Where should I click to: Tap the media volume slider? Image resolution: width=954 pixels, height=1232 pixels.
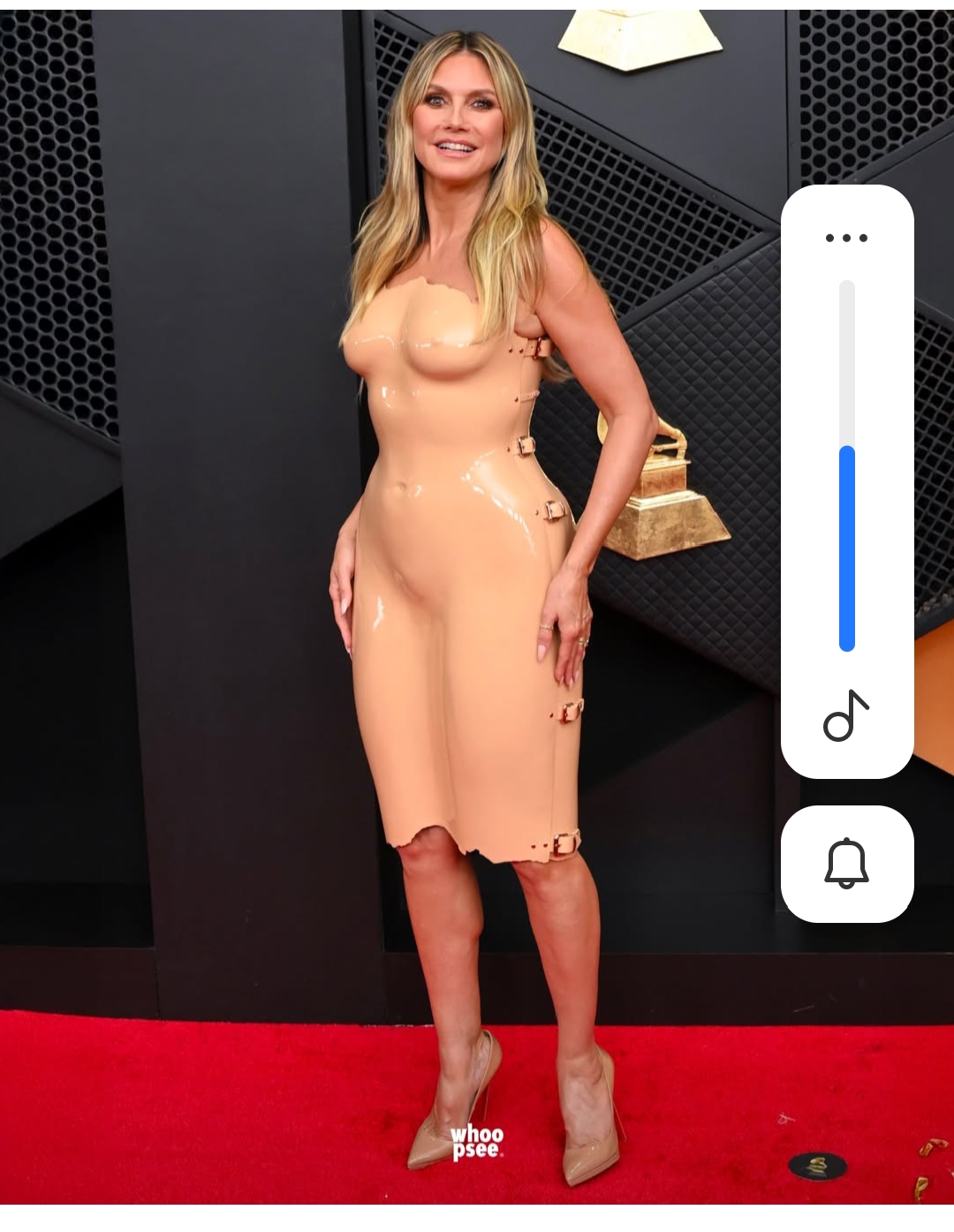(x=847, y=465)
